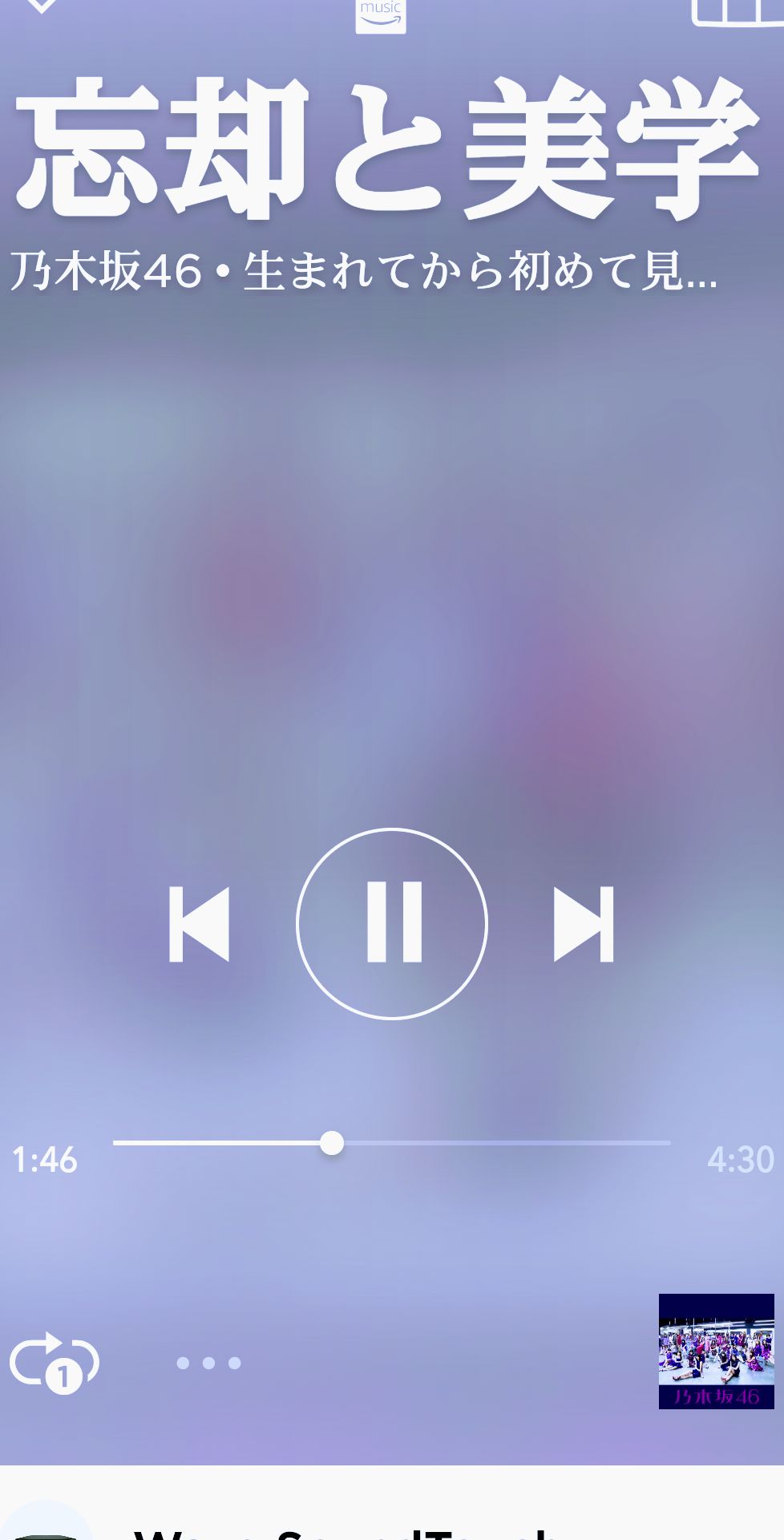Screen dimensions: 784x1540
Task: Go back to the previous track
Action: tap(200, 924)
